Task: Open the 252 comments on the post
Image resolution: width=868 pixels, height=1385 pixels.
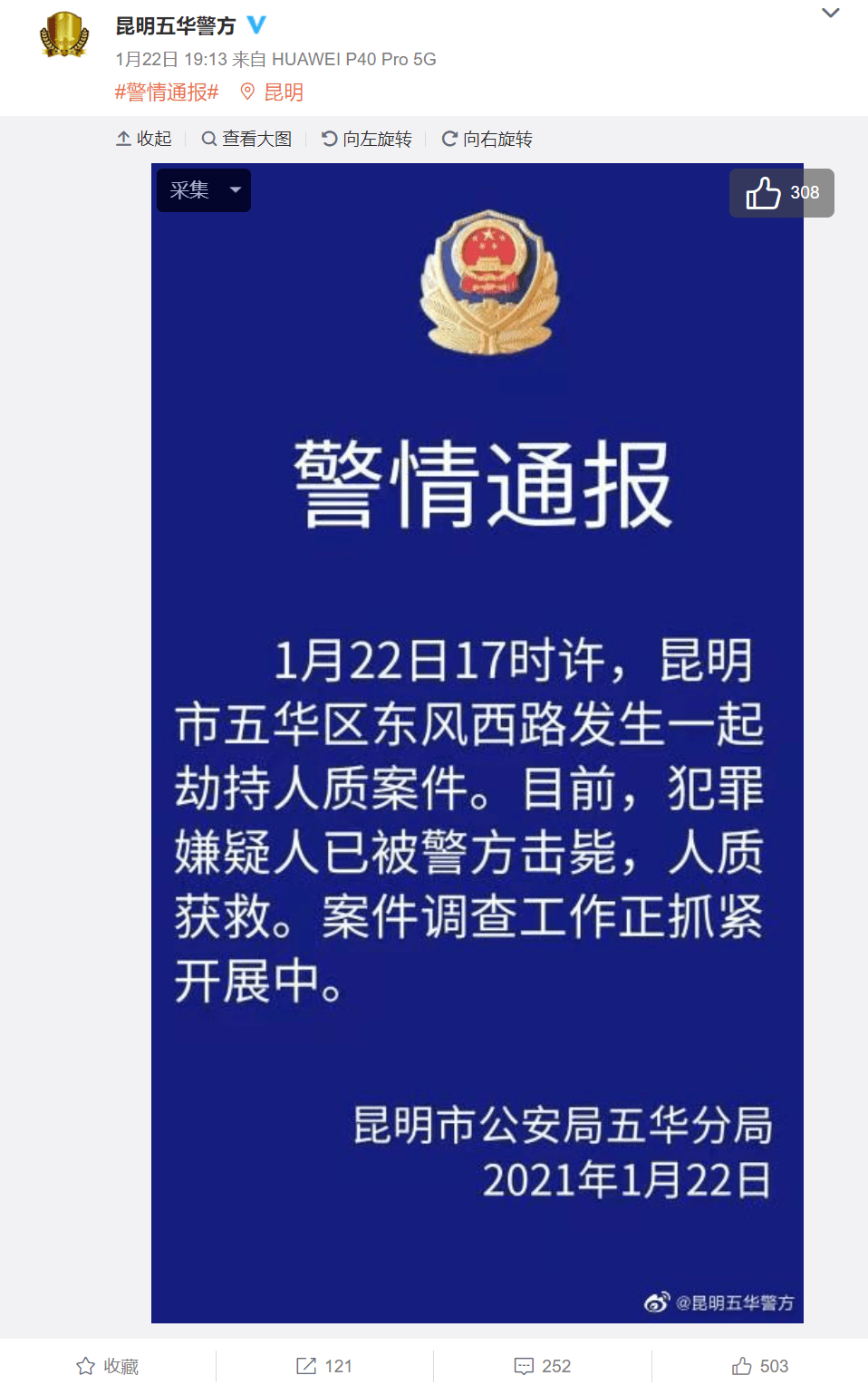Action: tap(543, 1366)
